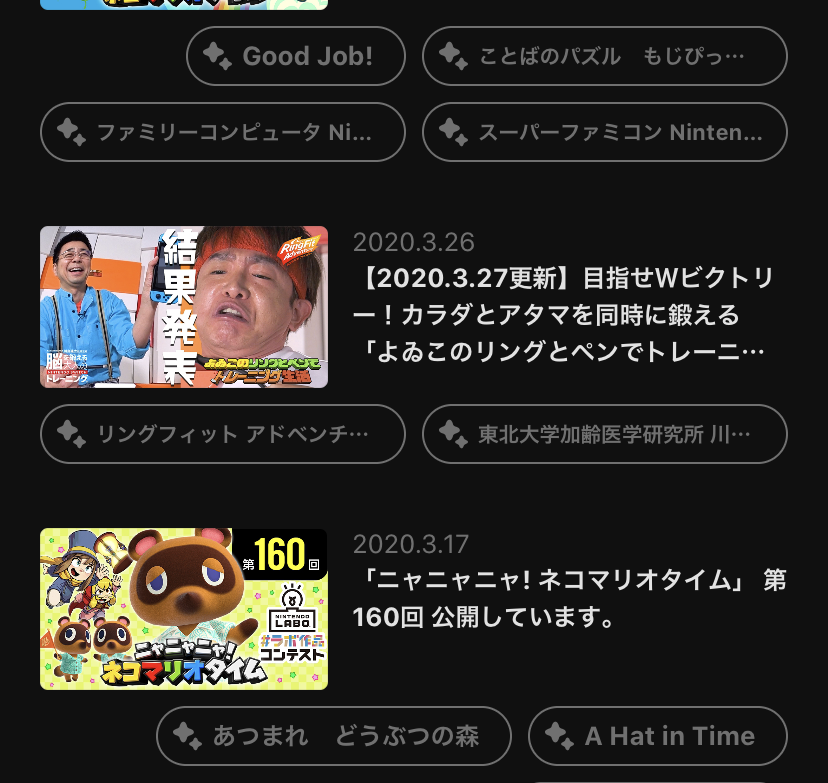Tap the あつまれ どうぶつの森 tag chip
Image resolution: width=828 pixels, height=783 pixels.
[x=334, y=736]
